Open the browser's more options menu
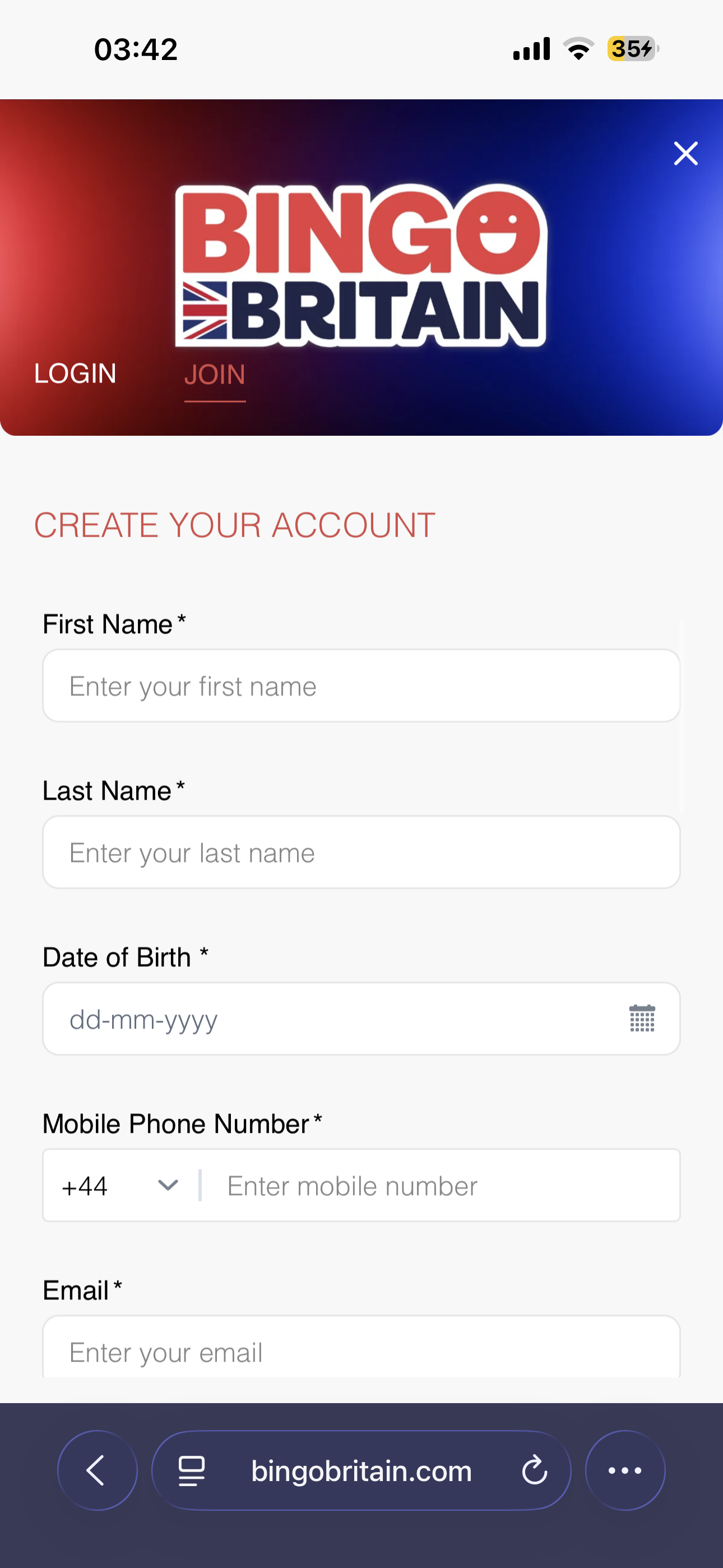723x1568 pixels. [625, 1470]
